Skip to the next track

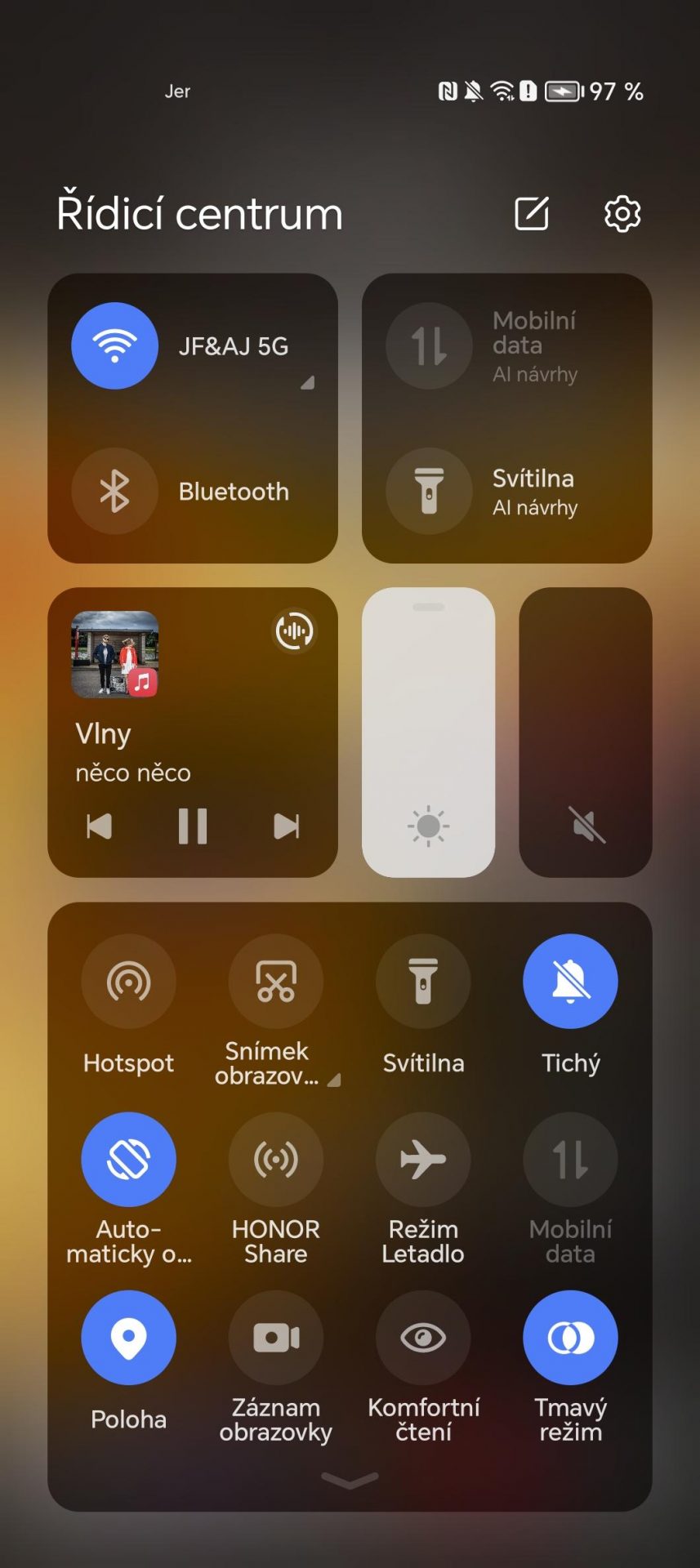point(286,826)
